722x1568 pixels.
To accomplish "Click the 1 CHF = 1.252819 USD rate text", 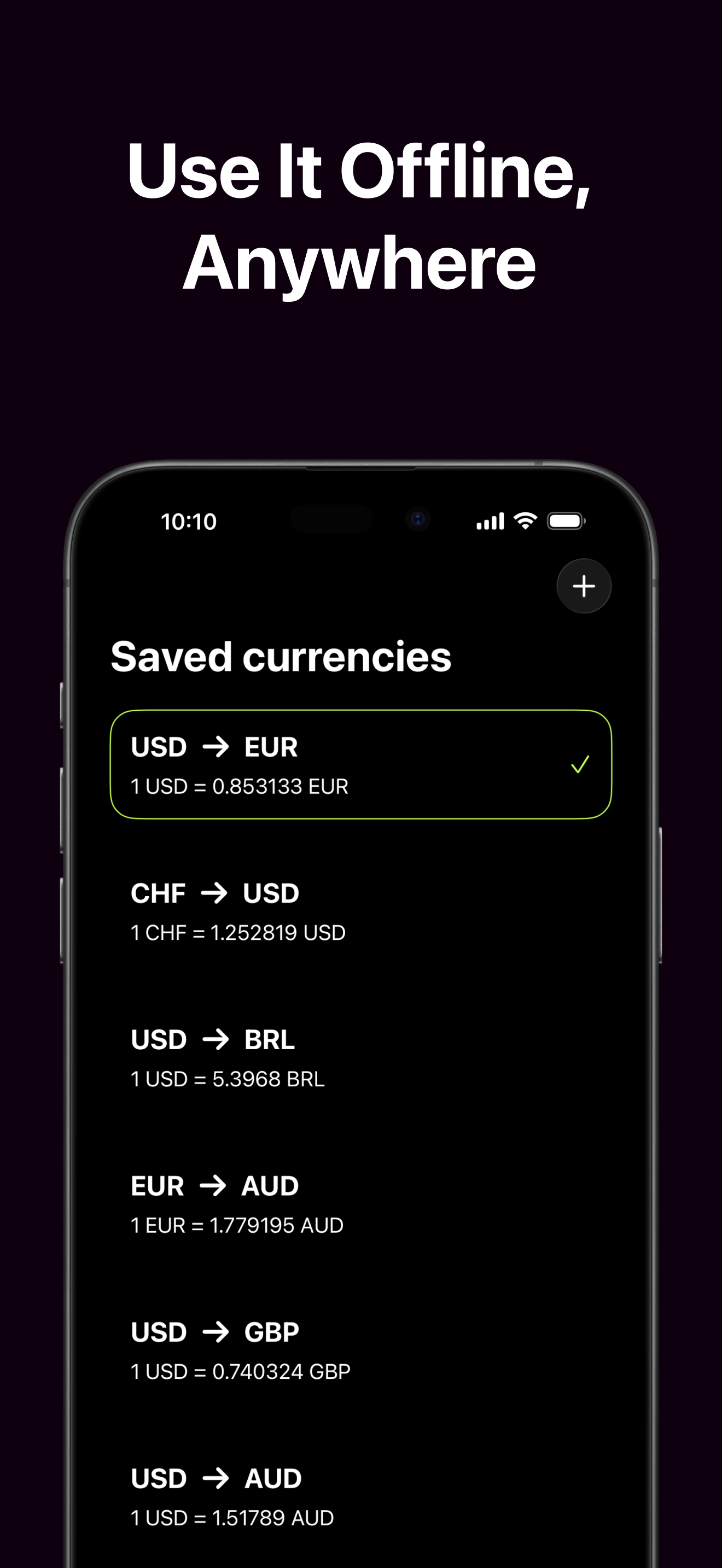I will pyautogui.click(x=237, y=932).
